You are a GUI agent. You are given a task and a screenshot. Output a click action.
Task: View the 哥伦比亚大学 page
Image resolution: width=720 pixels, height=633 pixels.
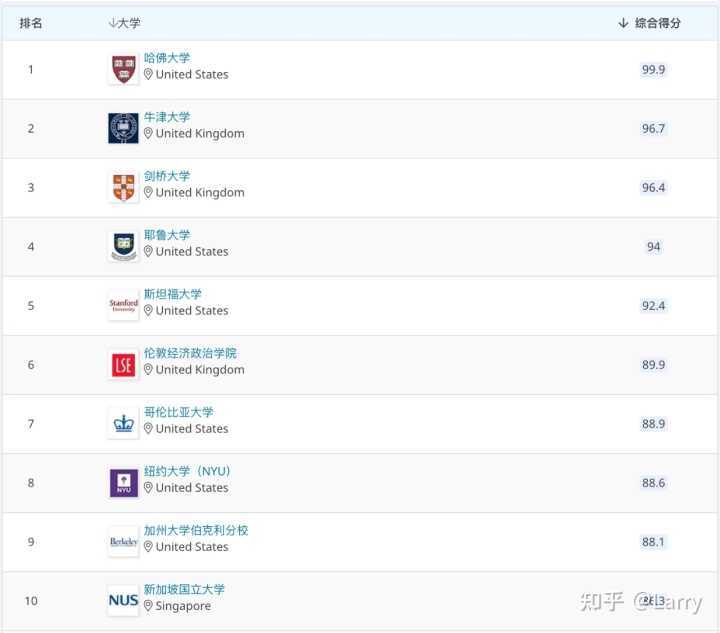point(178,412)
